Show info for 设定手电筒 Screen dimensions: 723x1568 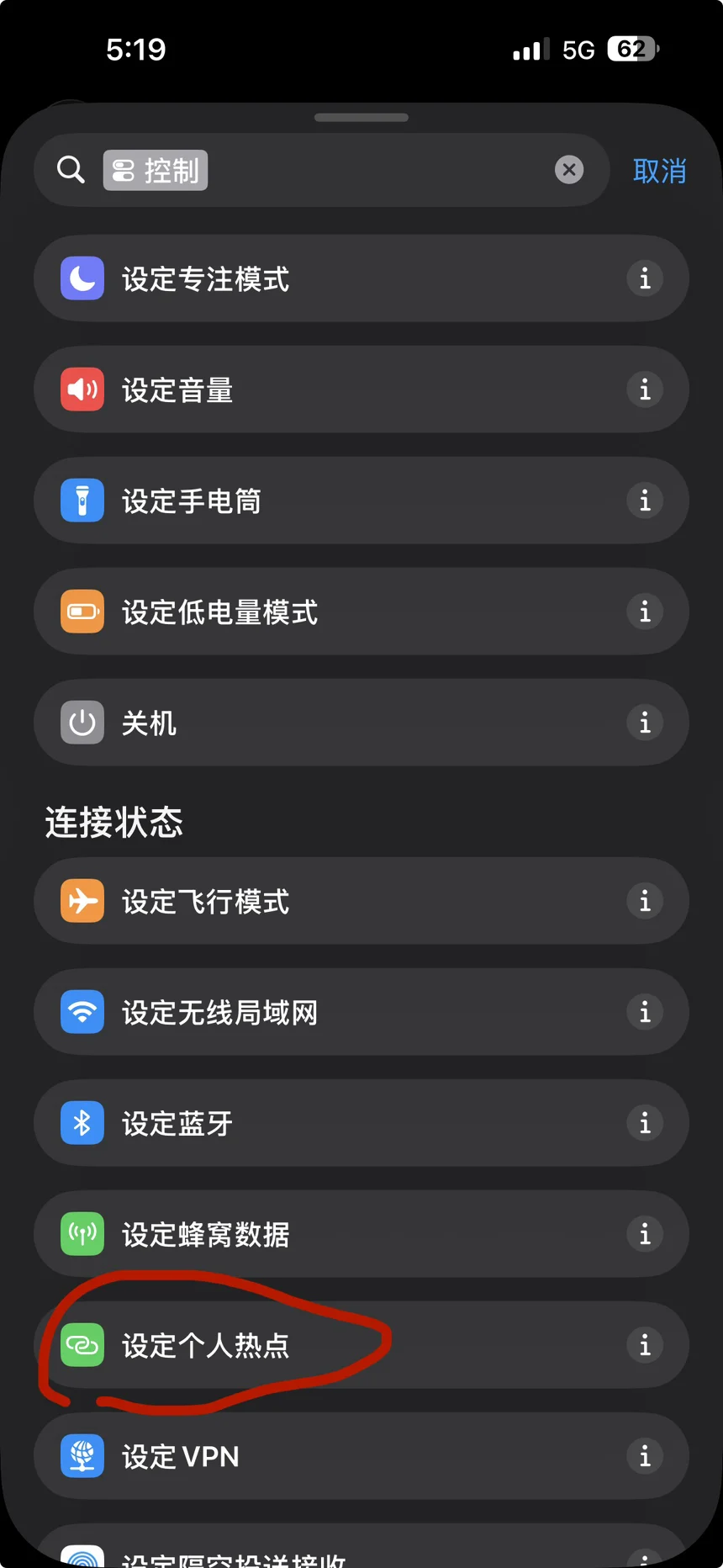[645, 501]
